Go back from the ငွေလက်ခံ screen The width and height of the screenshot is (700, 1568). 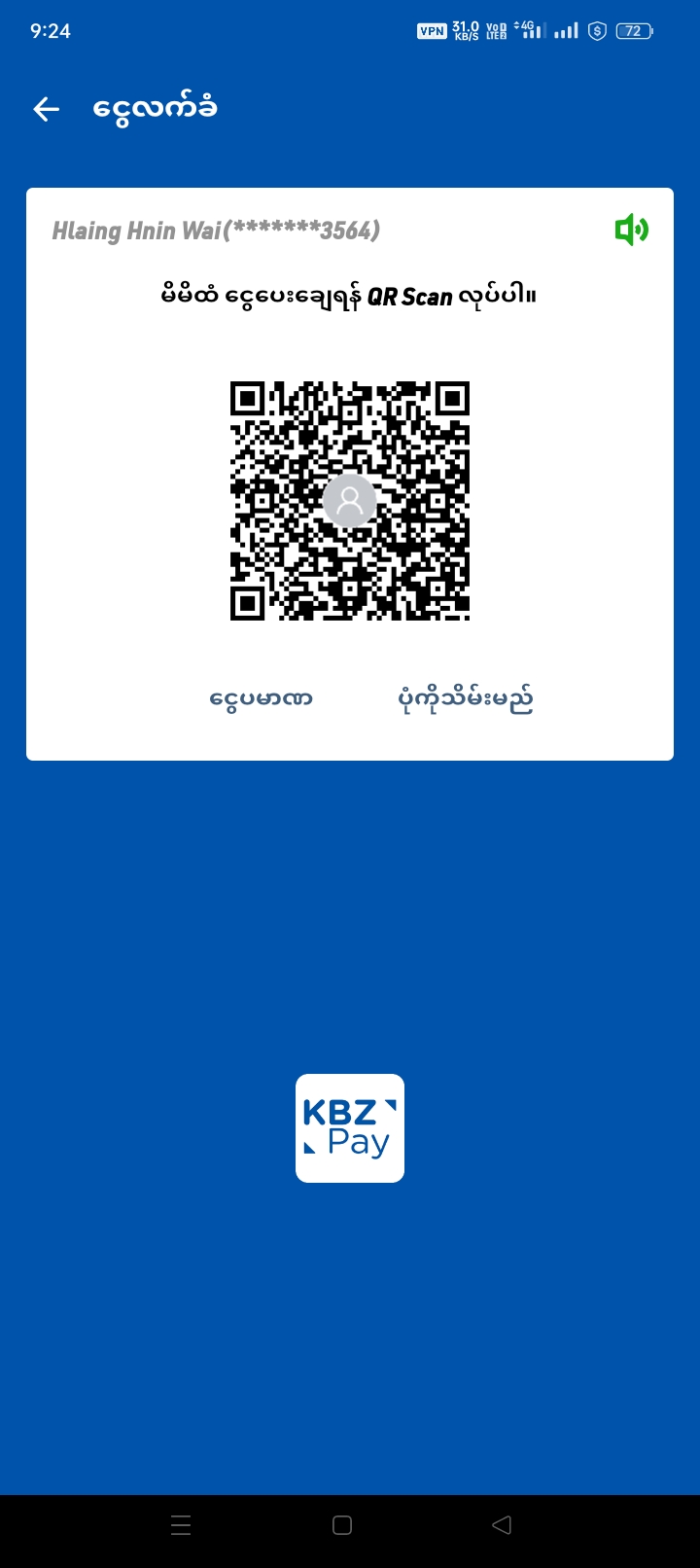click(x=47, y=109)
